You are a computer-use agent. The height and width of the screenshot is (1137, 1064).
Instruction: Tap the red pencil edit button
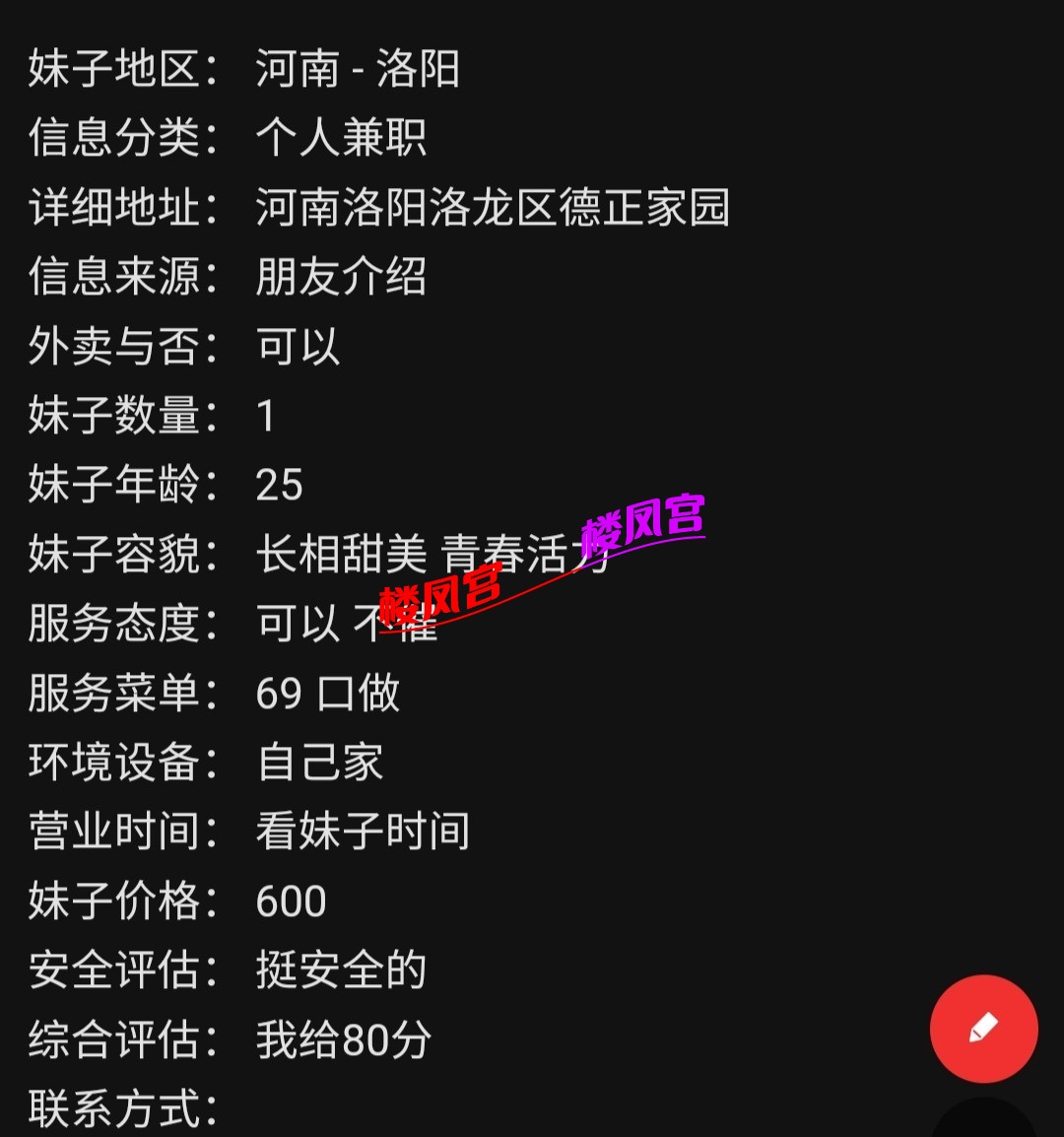pyautogui.click(x=983, y=1029)
